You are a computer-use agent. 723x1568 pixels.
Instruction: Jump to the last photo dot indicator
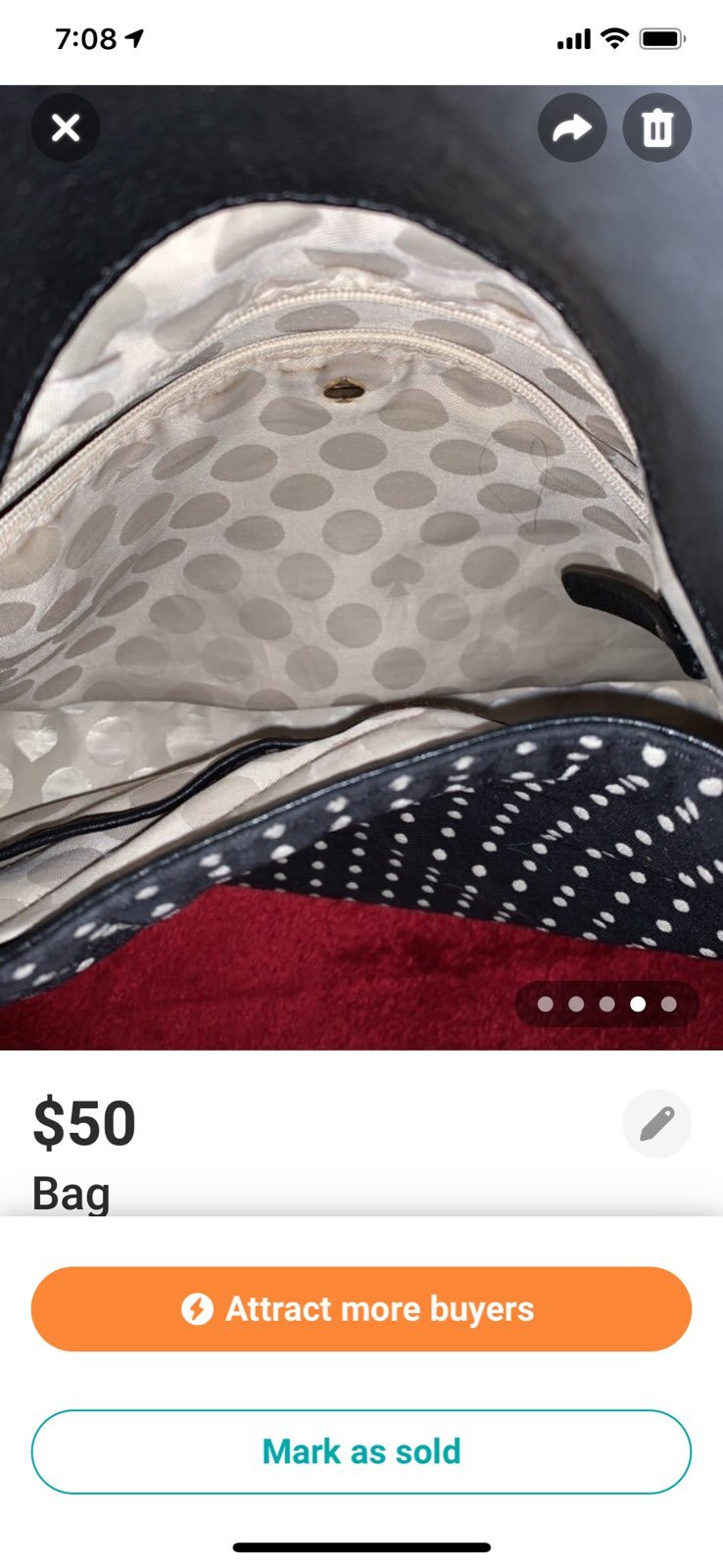pyautogui.click(x=668, y=1004)
